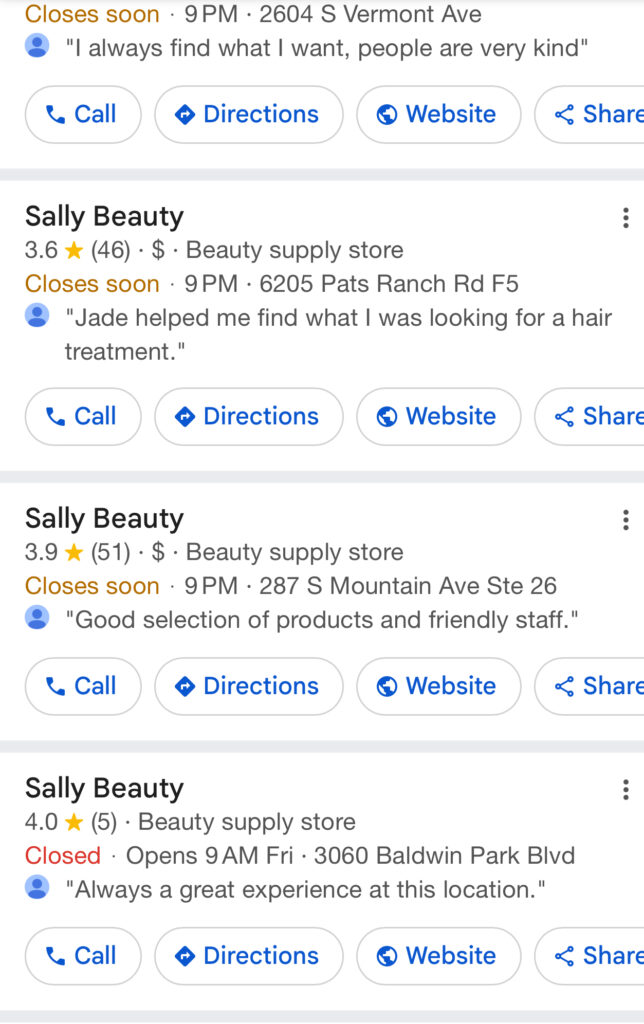Open overflow menu for S Mountain Ave listing
The height and width of the screenshot is (1024, 644).
(625, 520)
